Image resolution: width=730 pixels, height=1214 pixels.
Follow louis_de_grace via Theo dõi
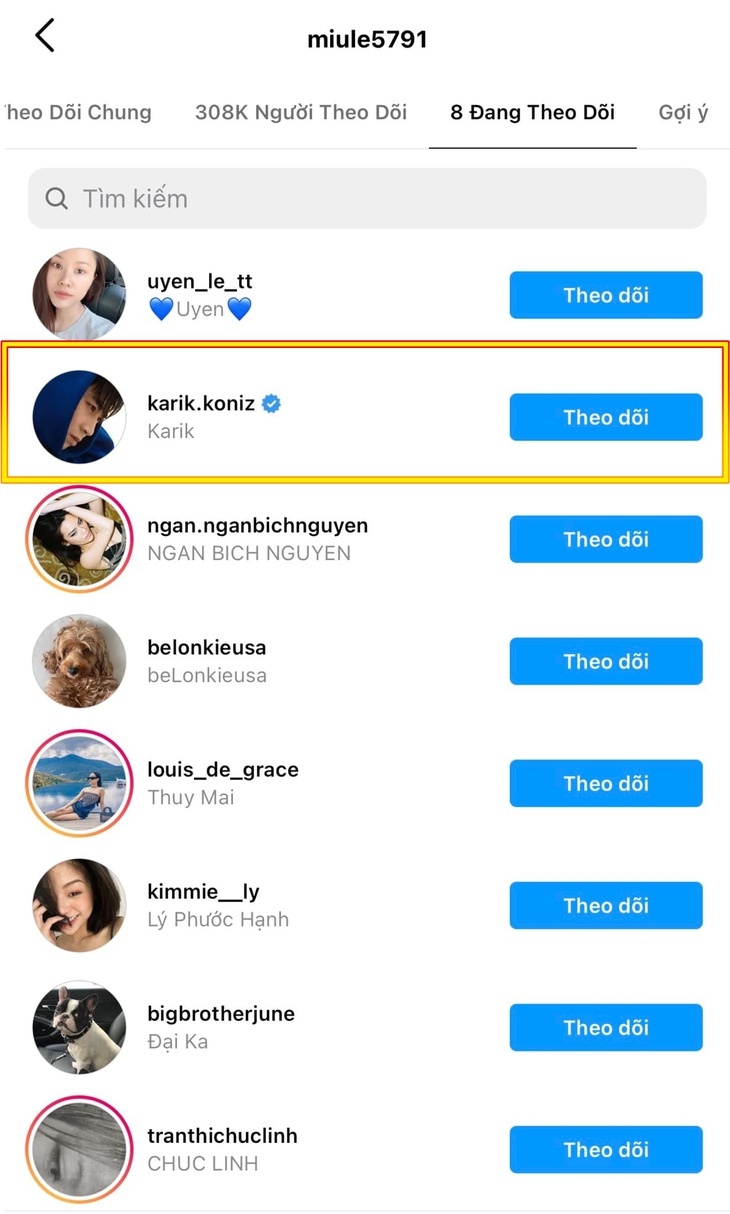click(605, 783)
